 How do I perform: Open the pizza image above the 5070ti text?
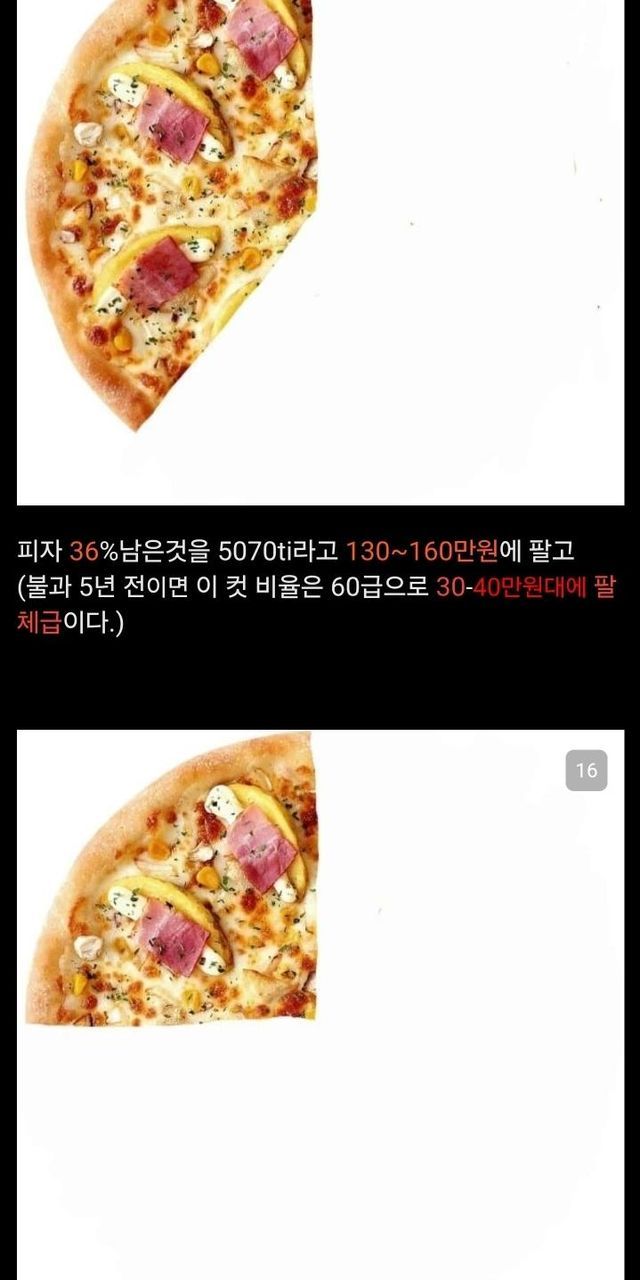click(320, 250)
